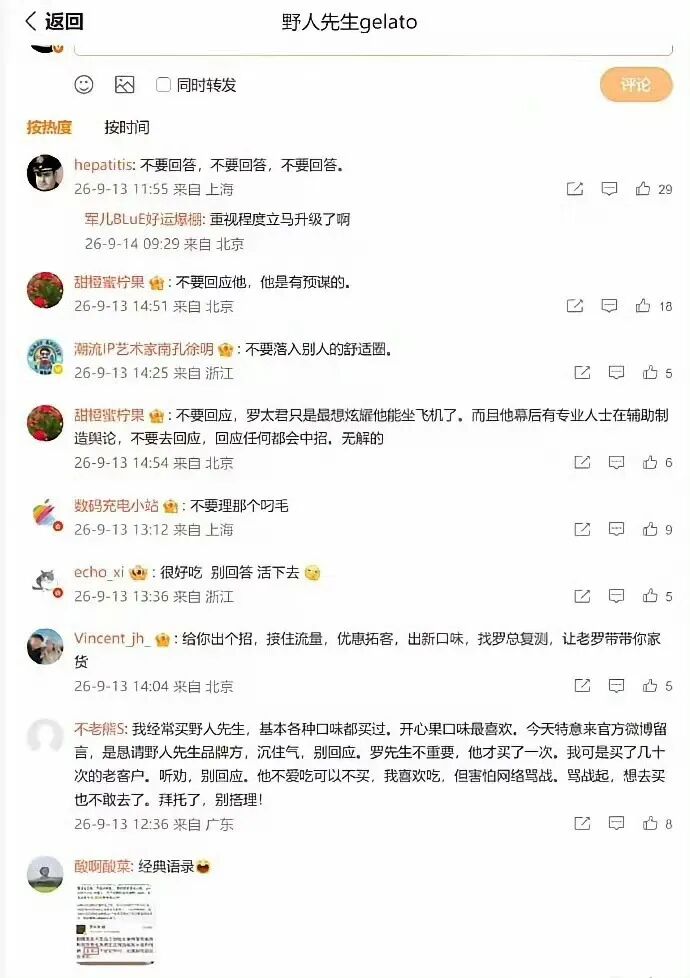Repost hepatitis's comment
This screenshot has height=978, width=690.
point(575,188)
